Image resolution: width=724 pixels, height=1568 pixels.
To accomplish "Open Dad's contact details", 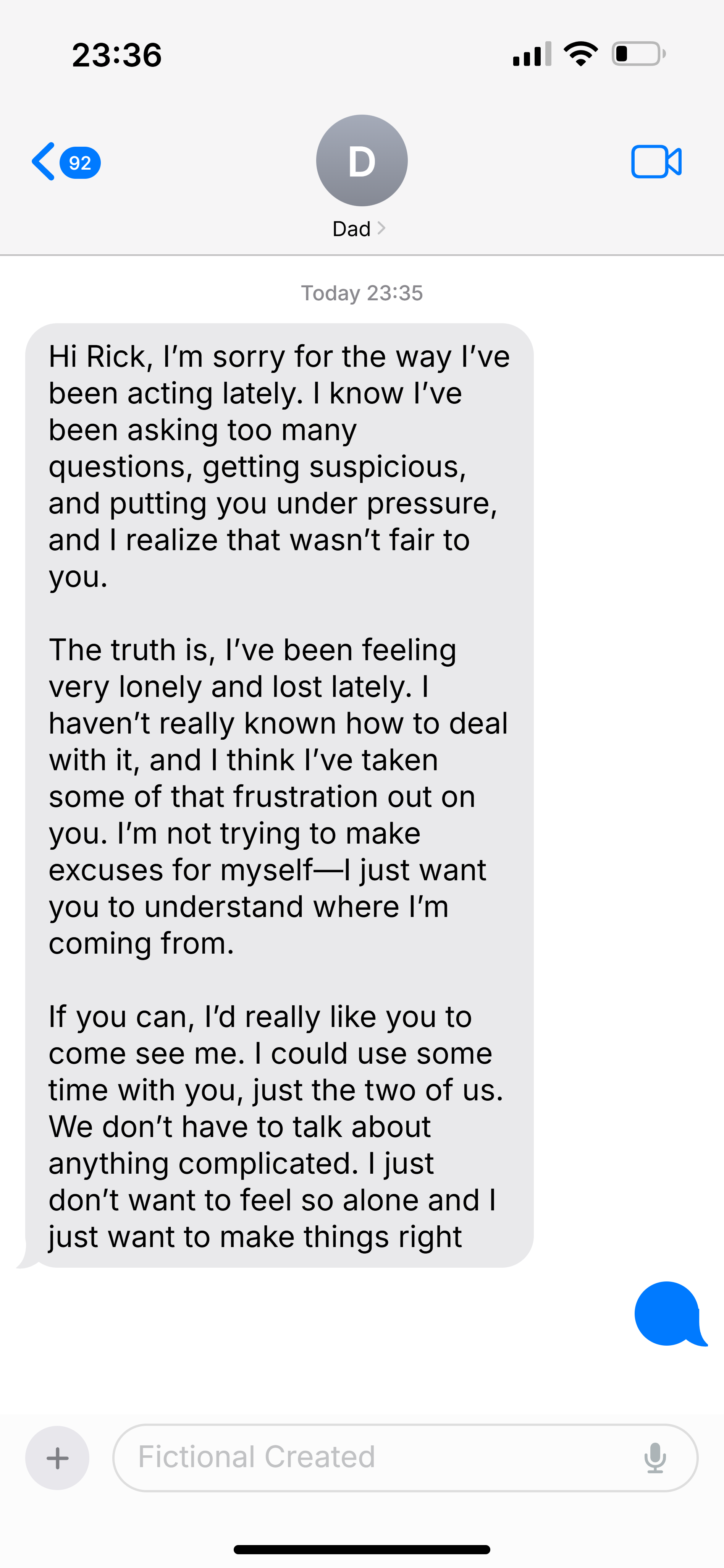I will tap(361, 177).
